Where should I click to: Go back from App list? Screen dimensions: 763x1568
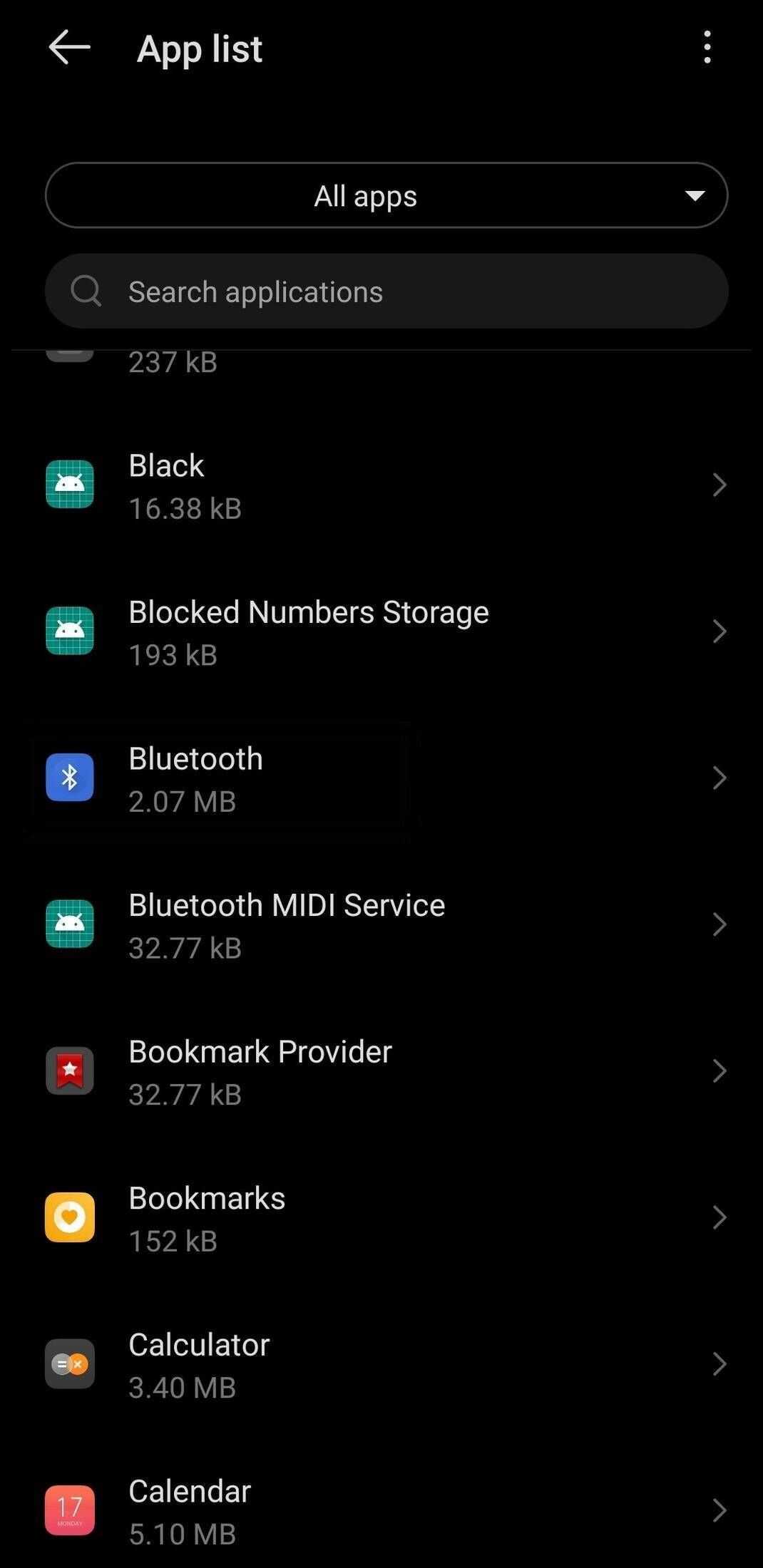pos(69,48)
